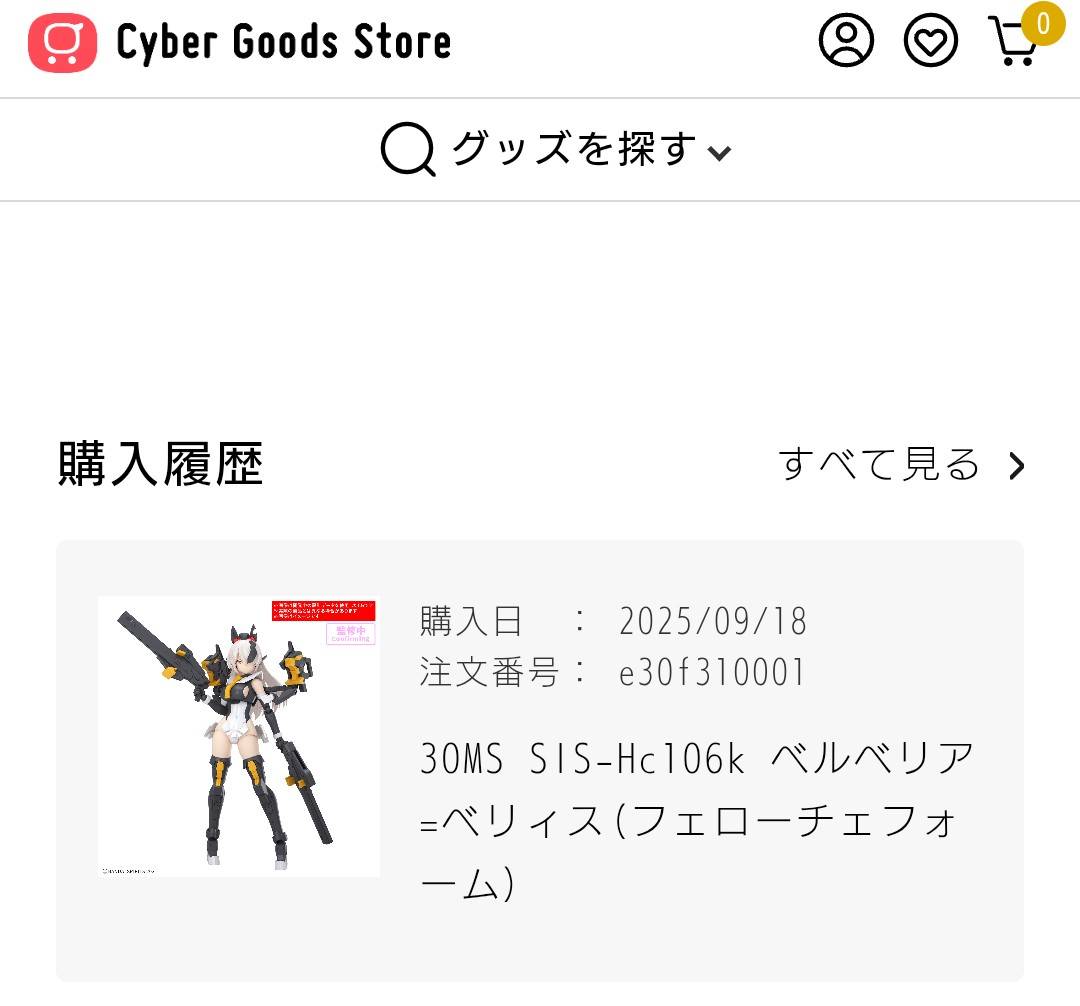
Task: Open the 30MS SIS-Hc106k order card
Action: (x=540, y=760)
